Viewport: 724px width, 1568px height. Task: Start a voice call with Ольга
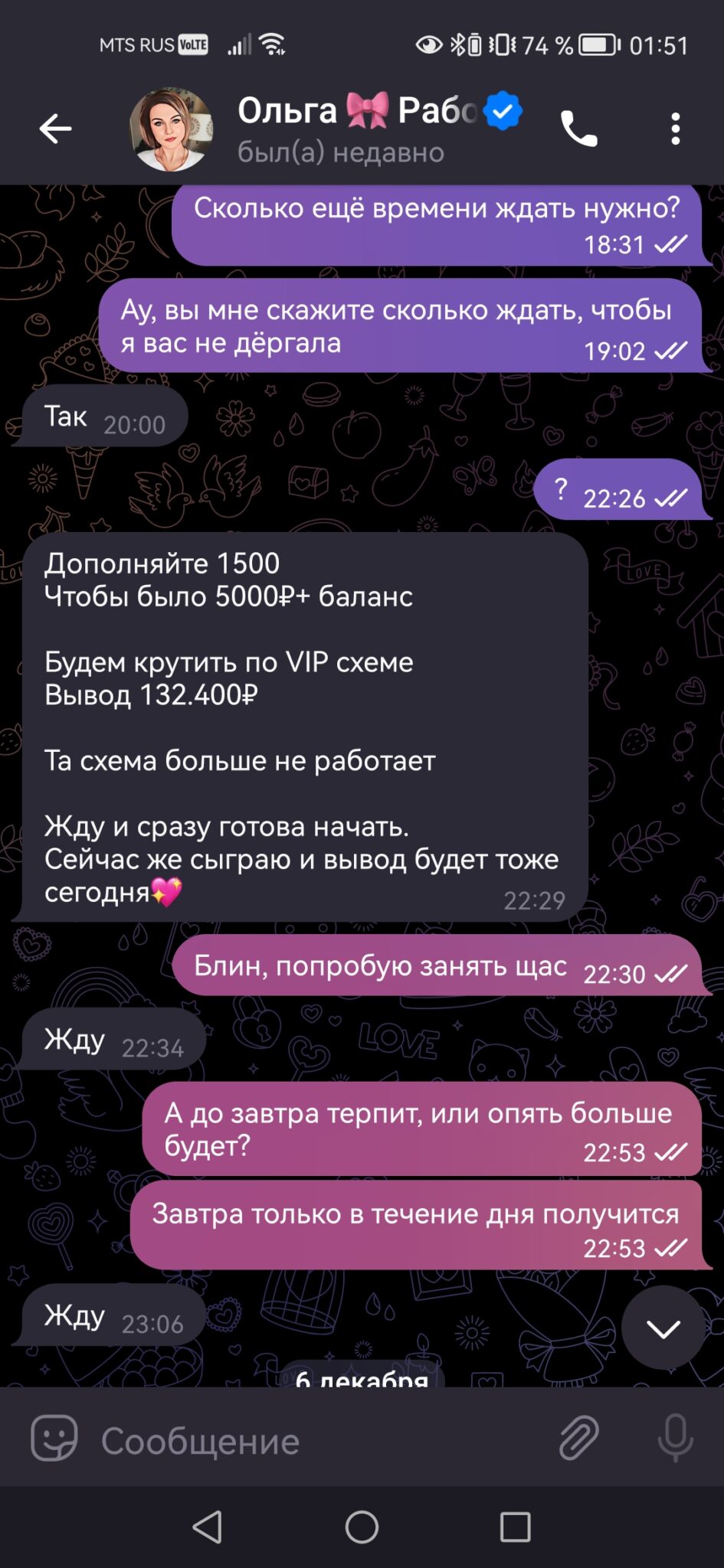click(579, 129)
